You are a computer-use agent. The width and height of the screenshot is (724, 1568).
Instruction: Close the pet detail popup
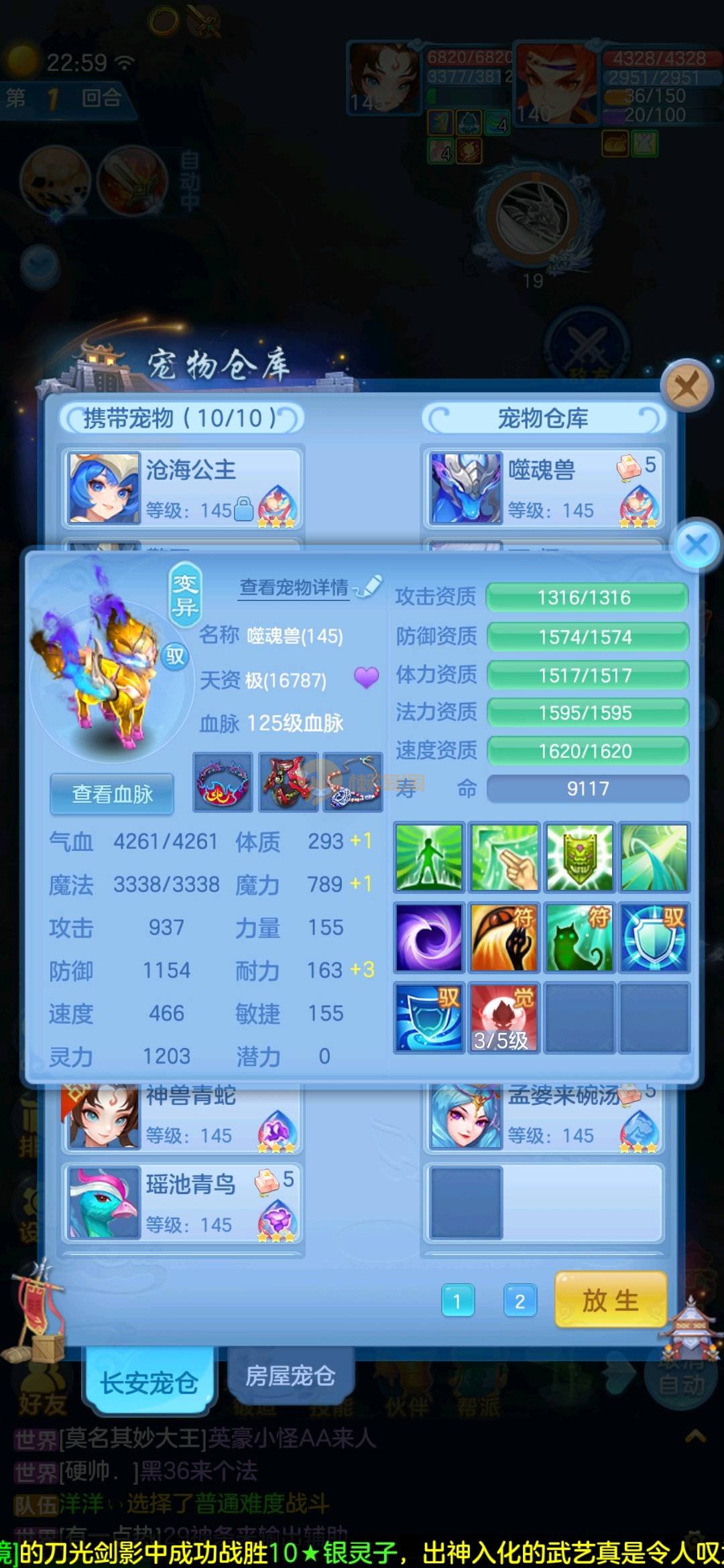coord(697,544)
